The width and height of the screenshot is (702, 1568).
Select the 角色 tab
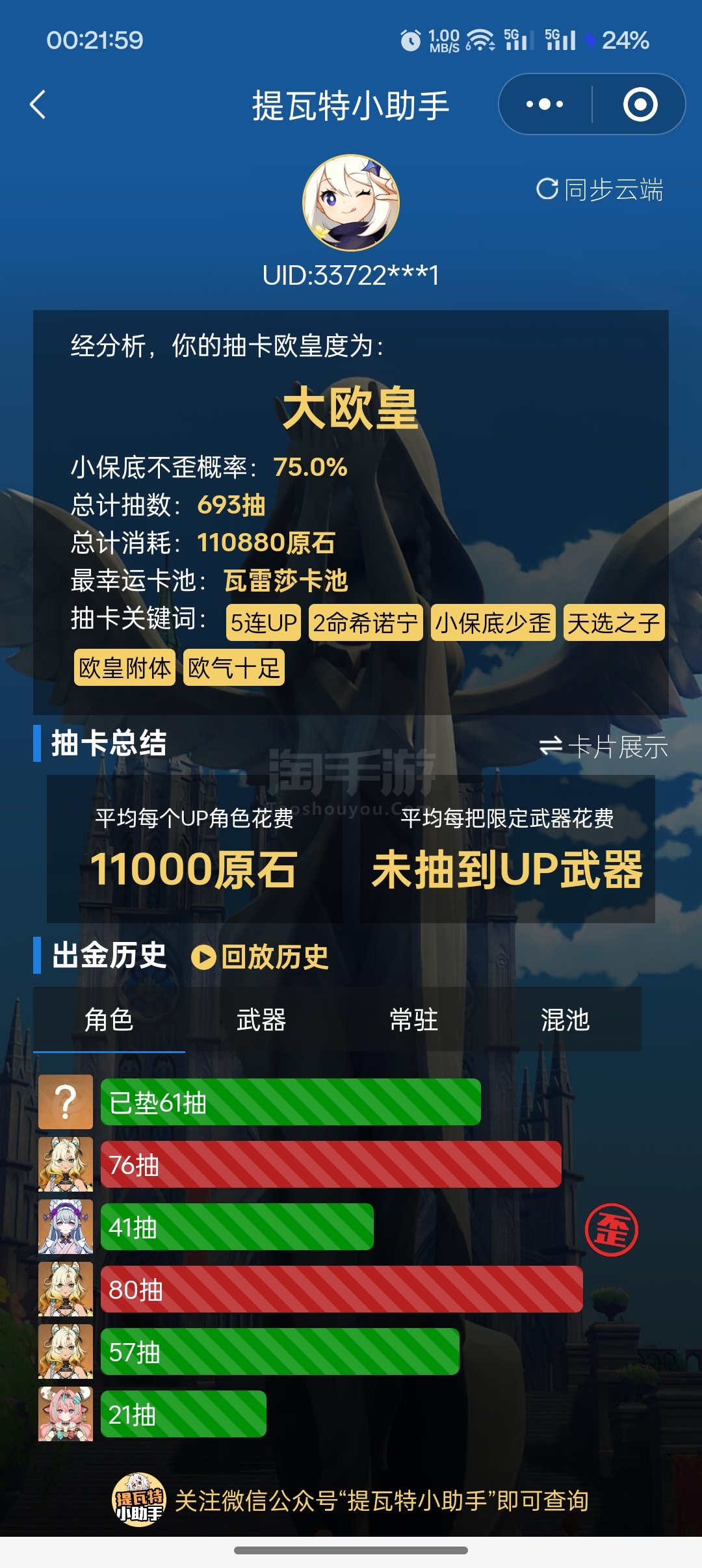109,1019
